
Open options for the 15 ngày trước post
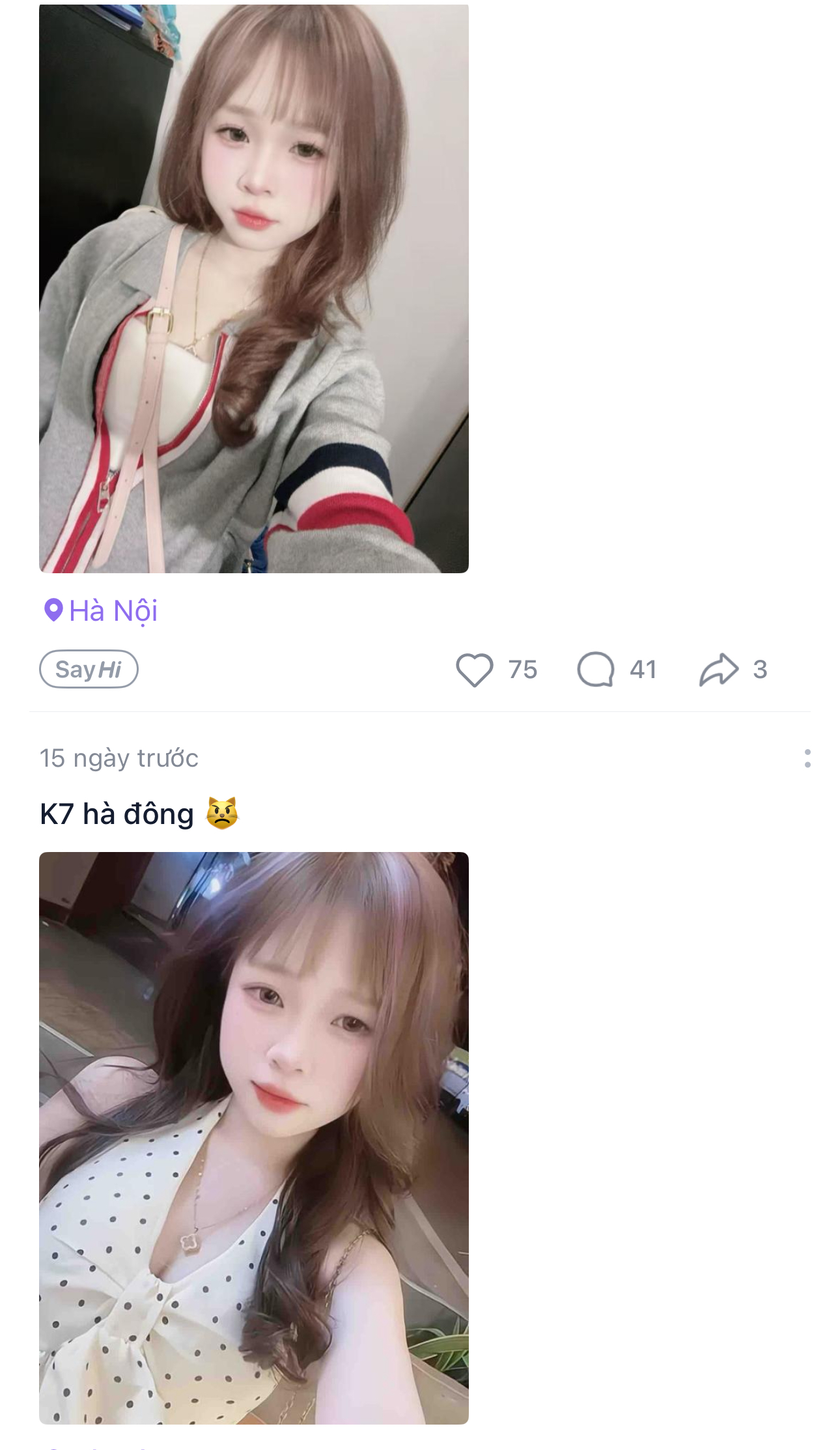[x=807, y=758]
